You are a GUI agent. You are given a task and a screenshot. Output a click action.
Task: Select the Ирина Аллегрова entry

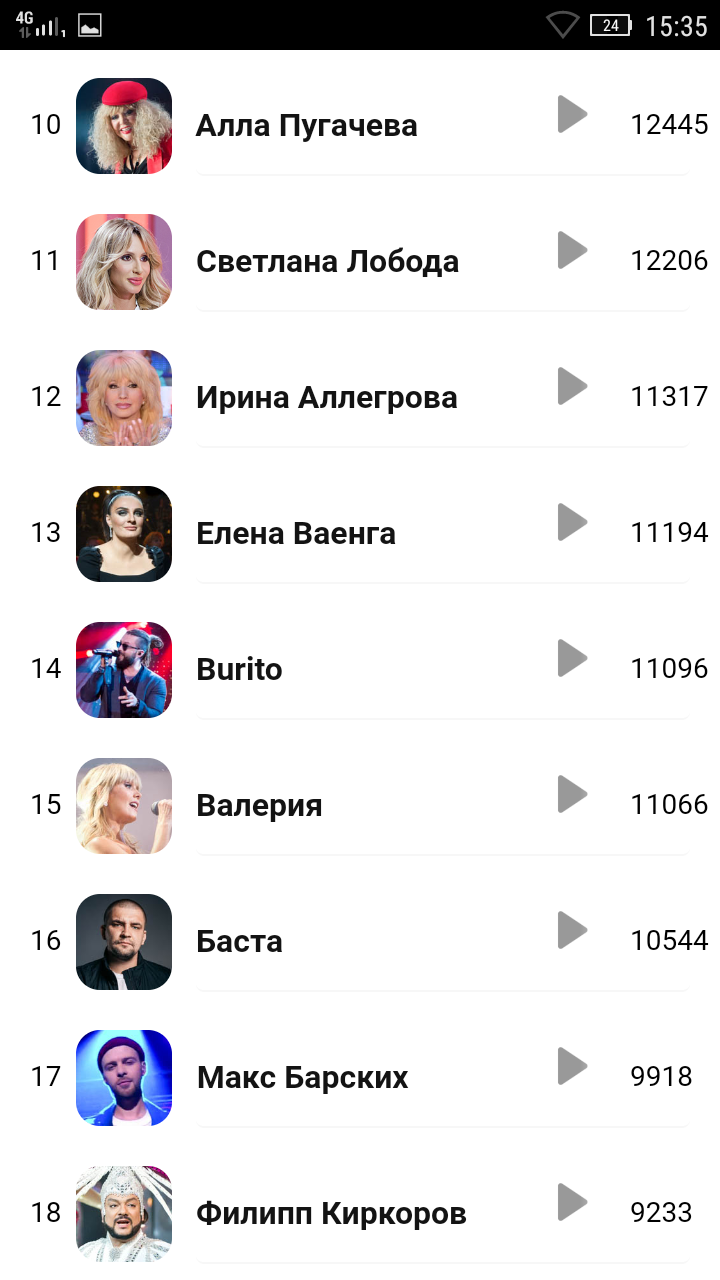tap(326, 398)
